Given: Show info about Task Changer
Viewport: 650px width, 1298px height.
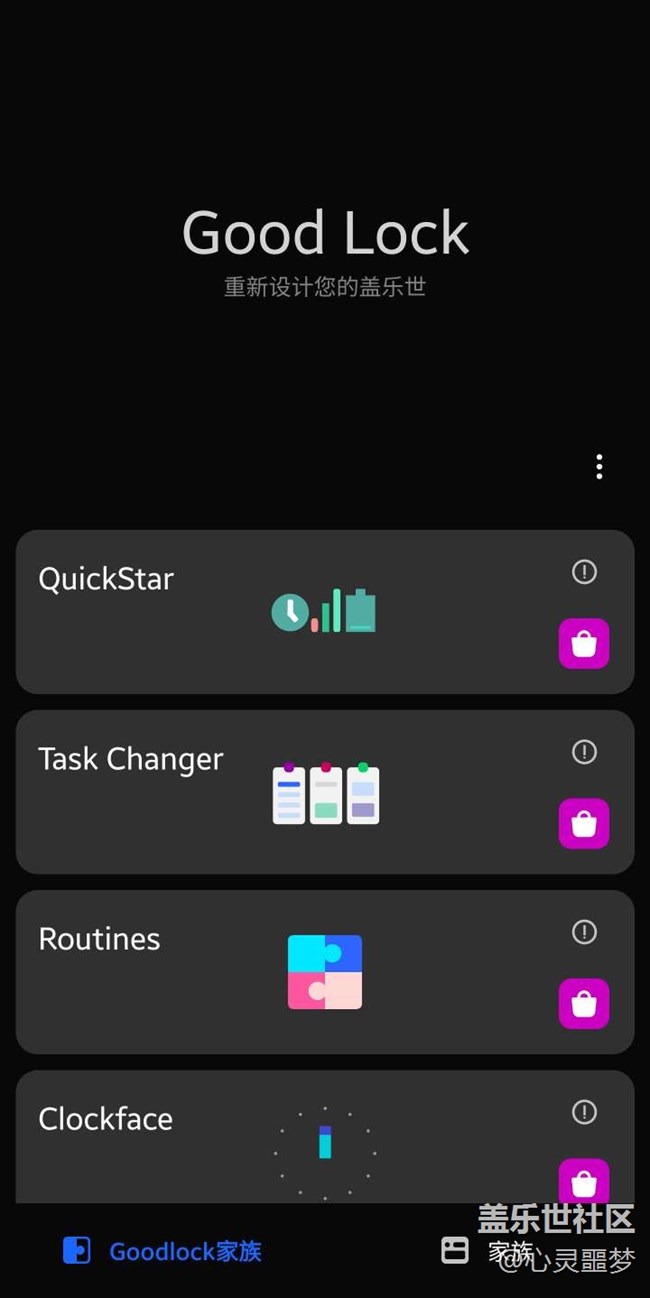Looking at the screenshot, I should tap(584, 752).
